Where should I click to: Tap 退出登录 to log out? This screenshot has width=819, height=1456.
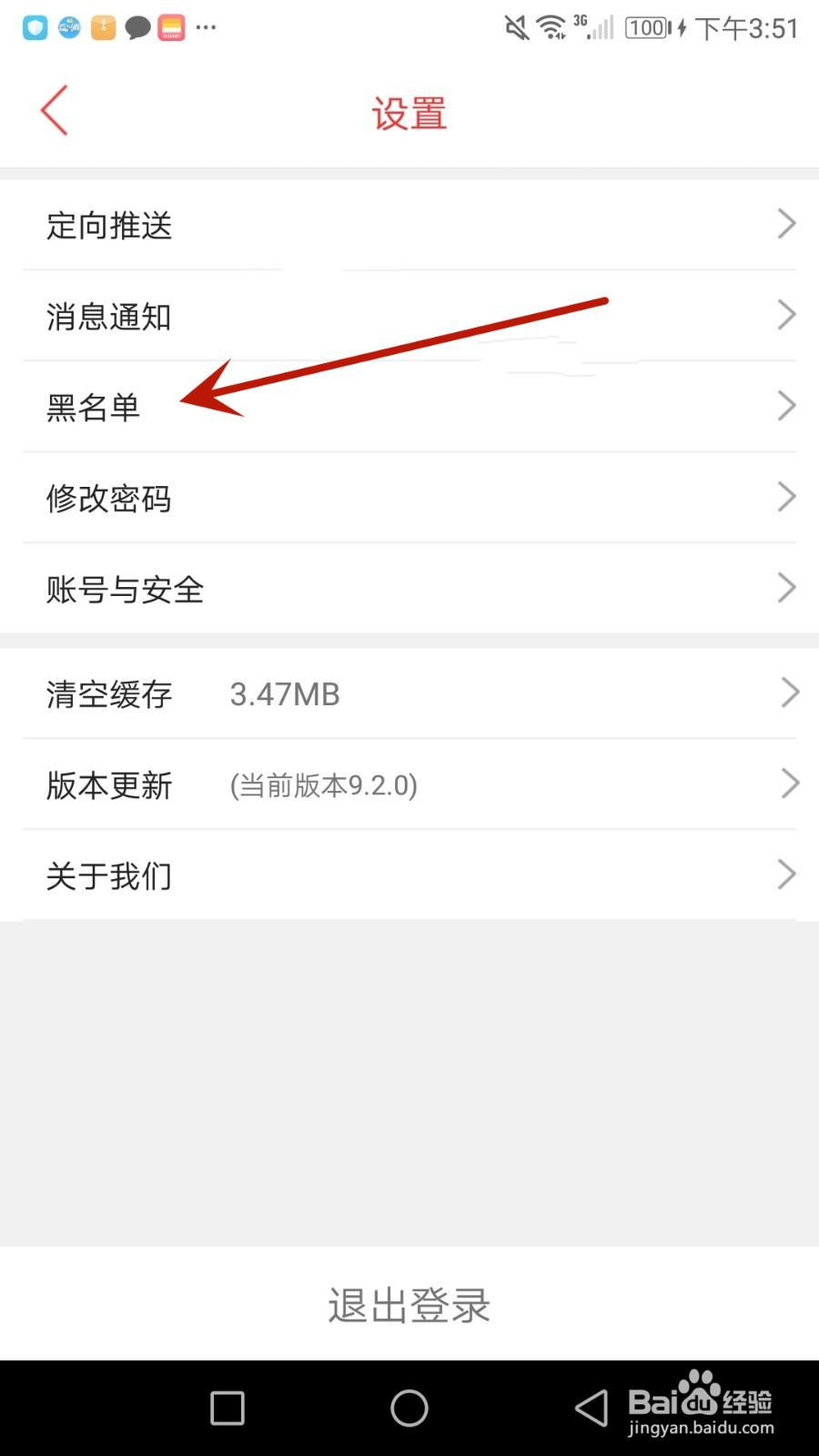[x=409, y=1305]
